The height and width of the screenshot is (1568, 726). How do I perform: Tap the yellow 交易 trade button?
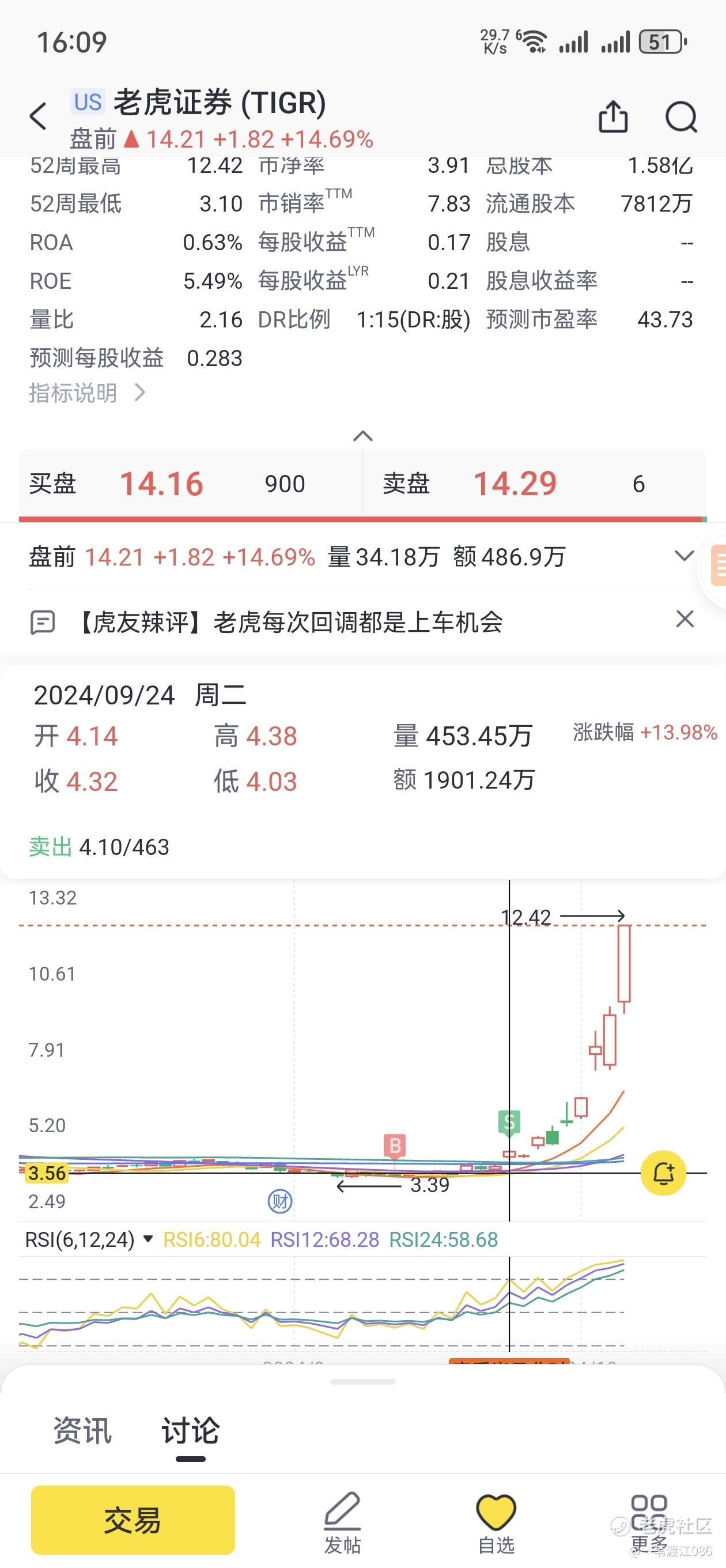pyautogui.click(x=133, y=1520)
